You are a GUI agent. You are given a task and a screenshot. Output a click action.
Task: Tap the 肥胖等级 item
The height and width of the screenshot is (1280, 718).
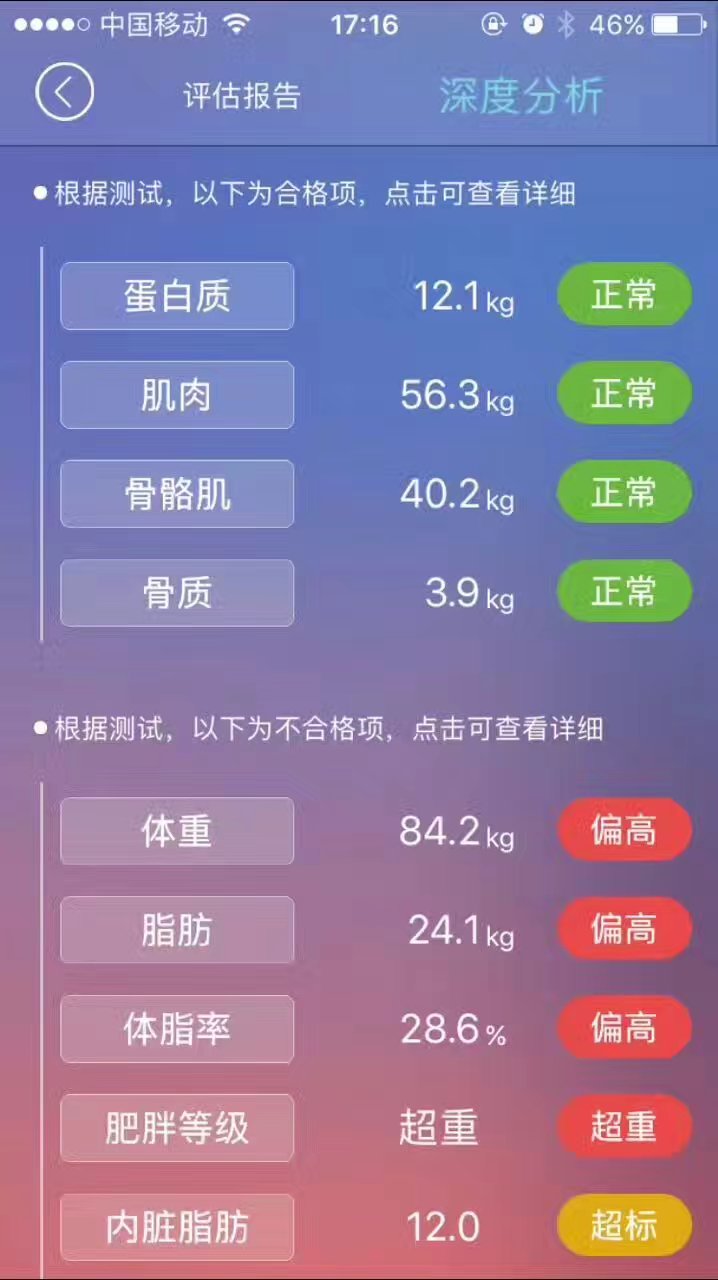[177, 1128]
